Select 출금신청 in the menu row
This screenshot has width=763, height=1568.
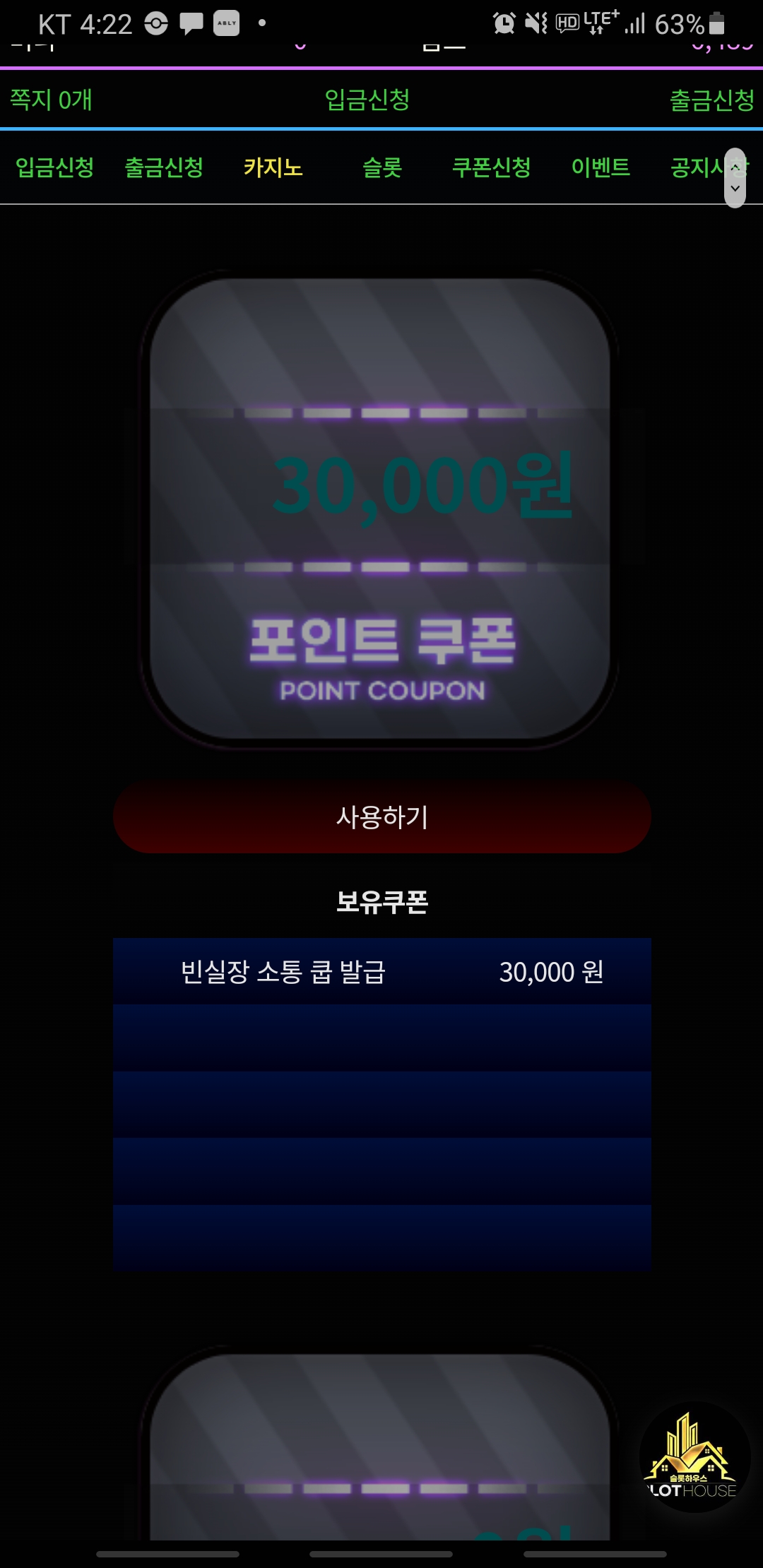click(164, 167)
